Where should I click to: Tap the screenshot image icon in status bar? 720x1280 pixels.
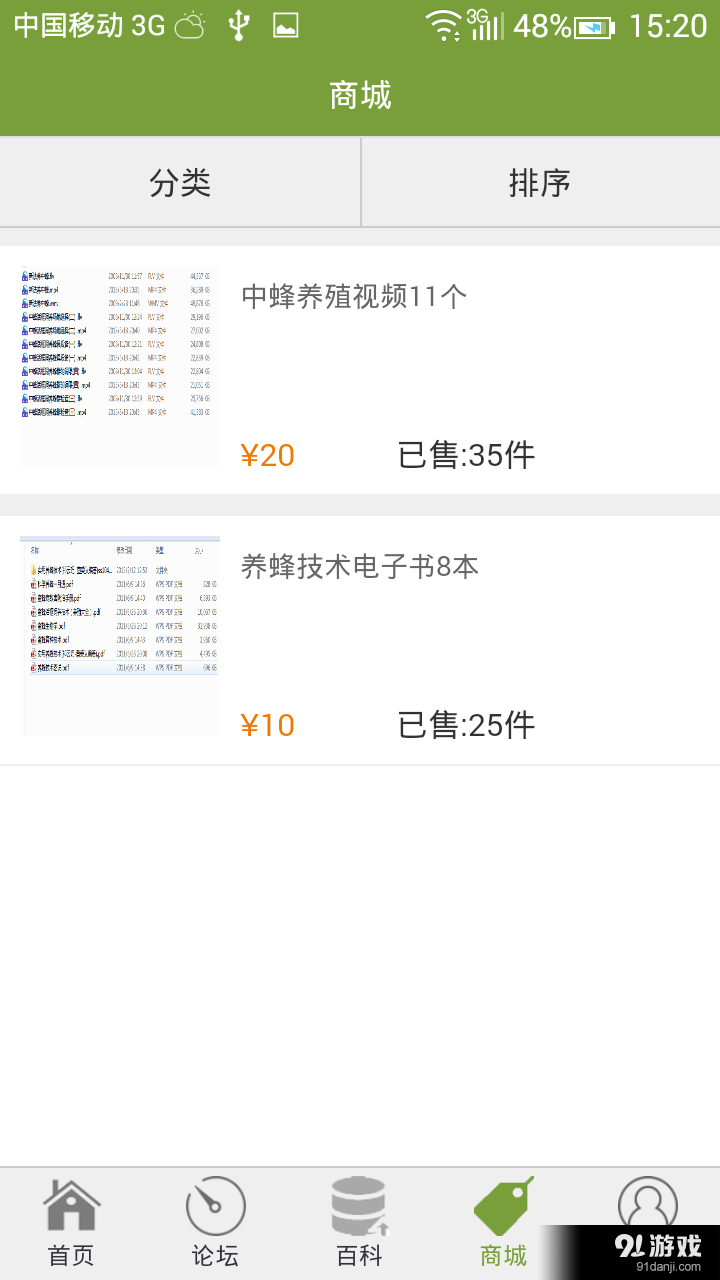[x=286, y=24]
